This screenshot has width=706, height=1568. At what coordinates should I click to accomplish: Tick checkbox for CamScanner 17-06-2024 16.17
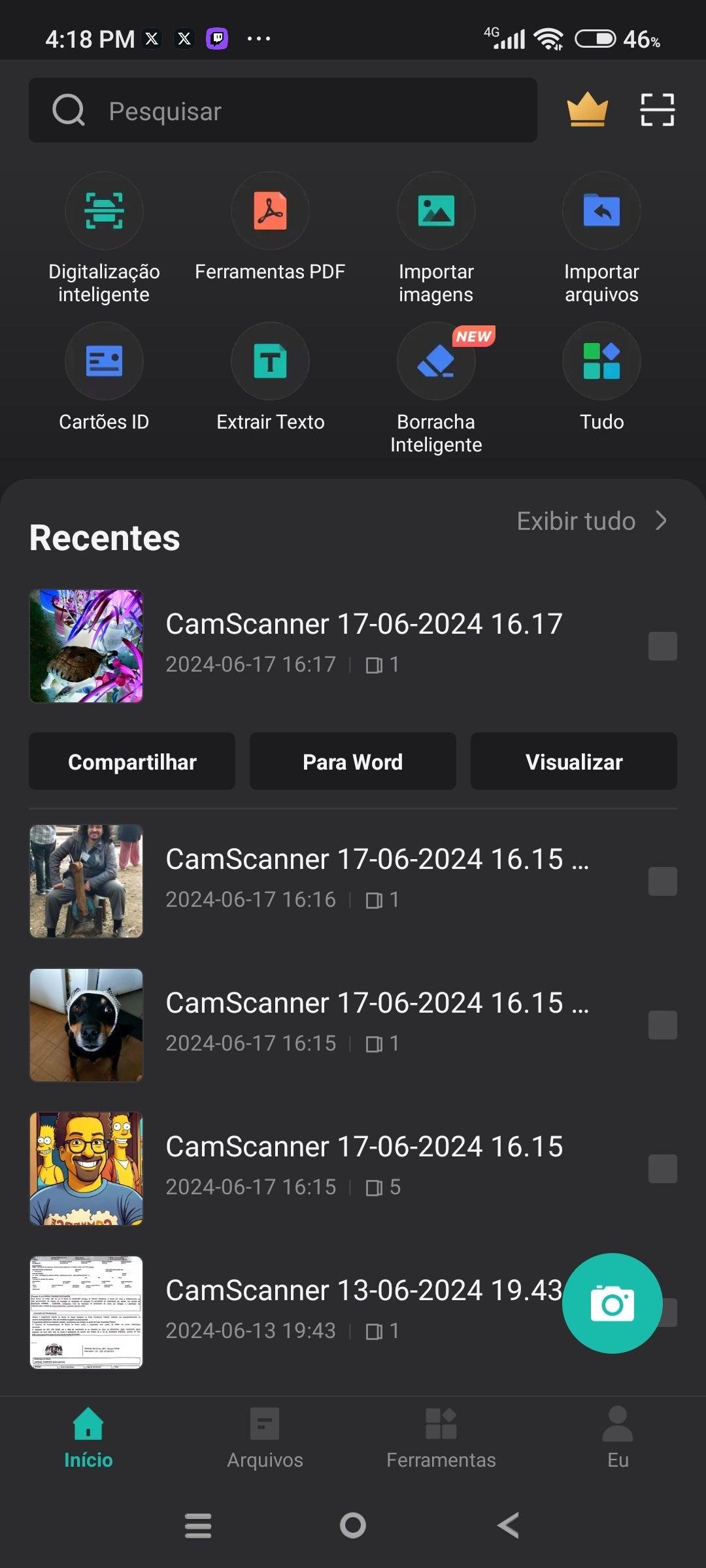[662, 646]
